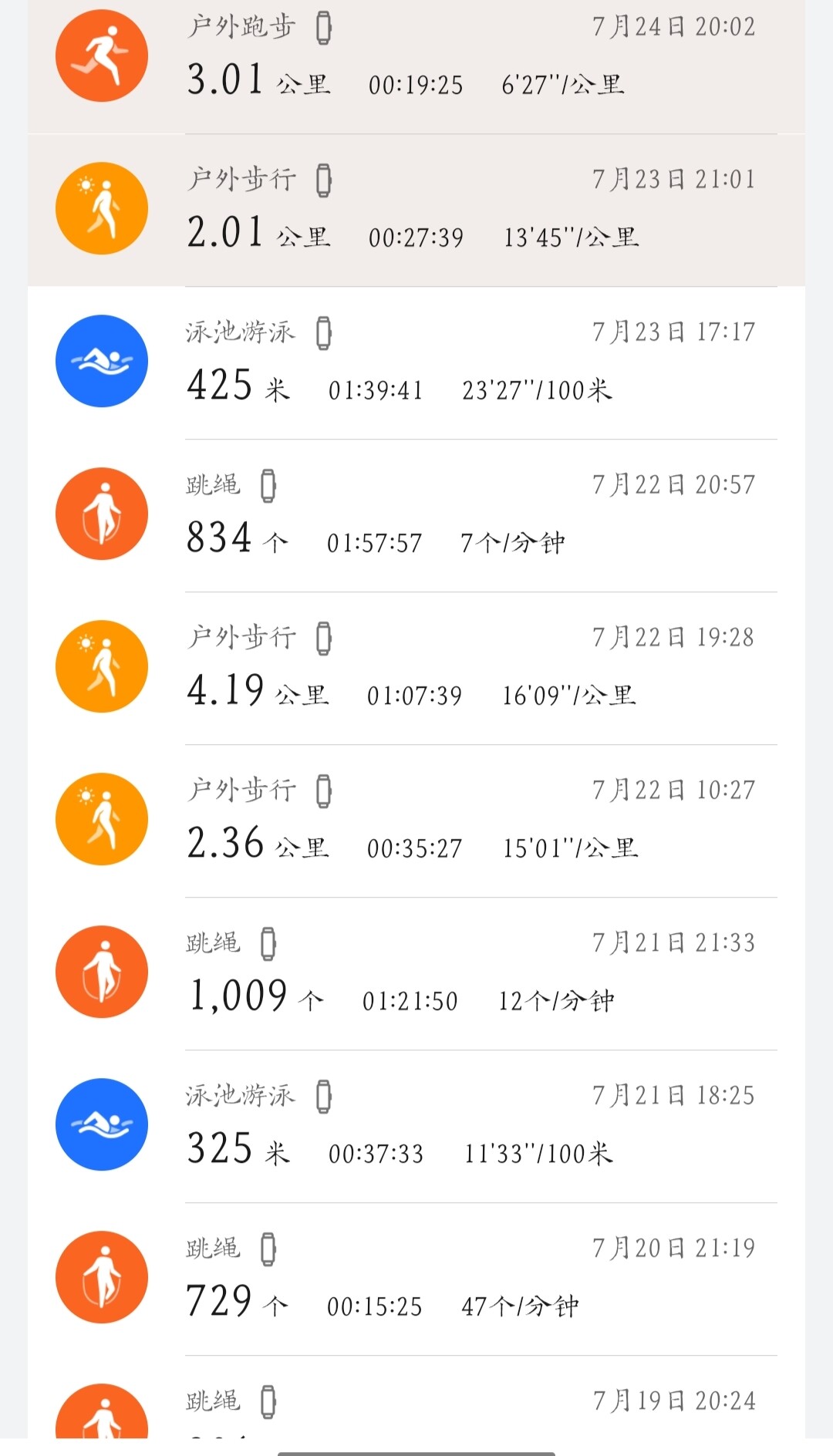
Task: View the 2.36 km outdoor walk details
Action: [x=416, y=821]
